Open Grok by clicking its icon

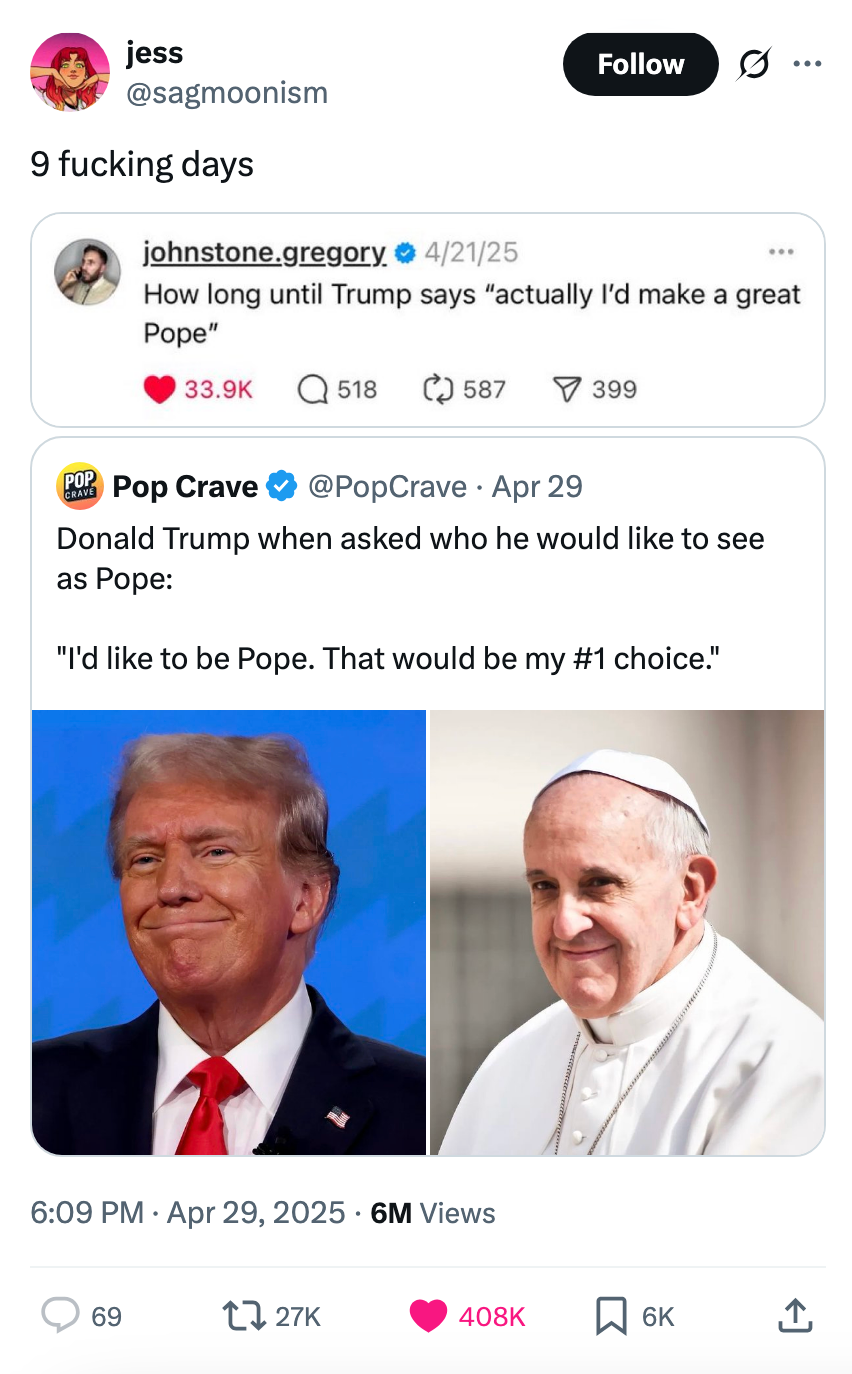(753, 63)
